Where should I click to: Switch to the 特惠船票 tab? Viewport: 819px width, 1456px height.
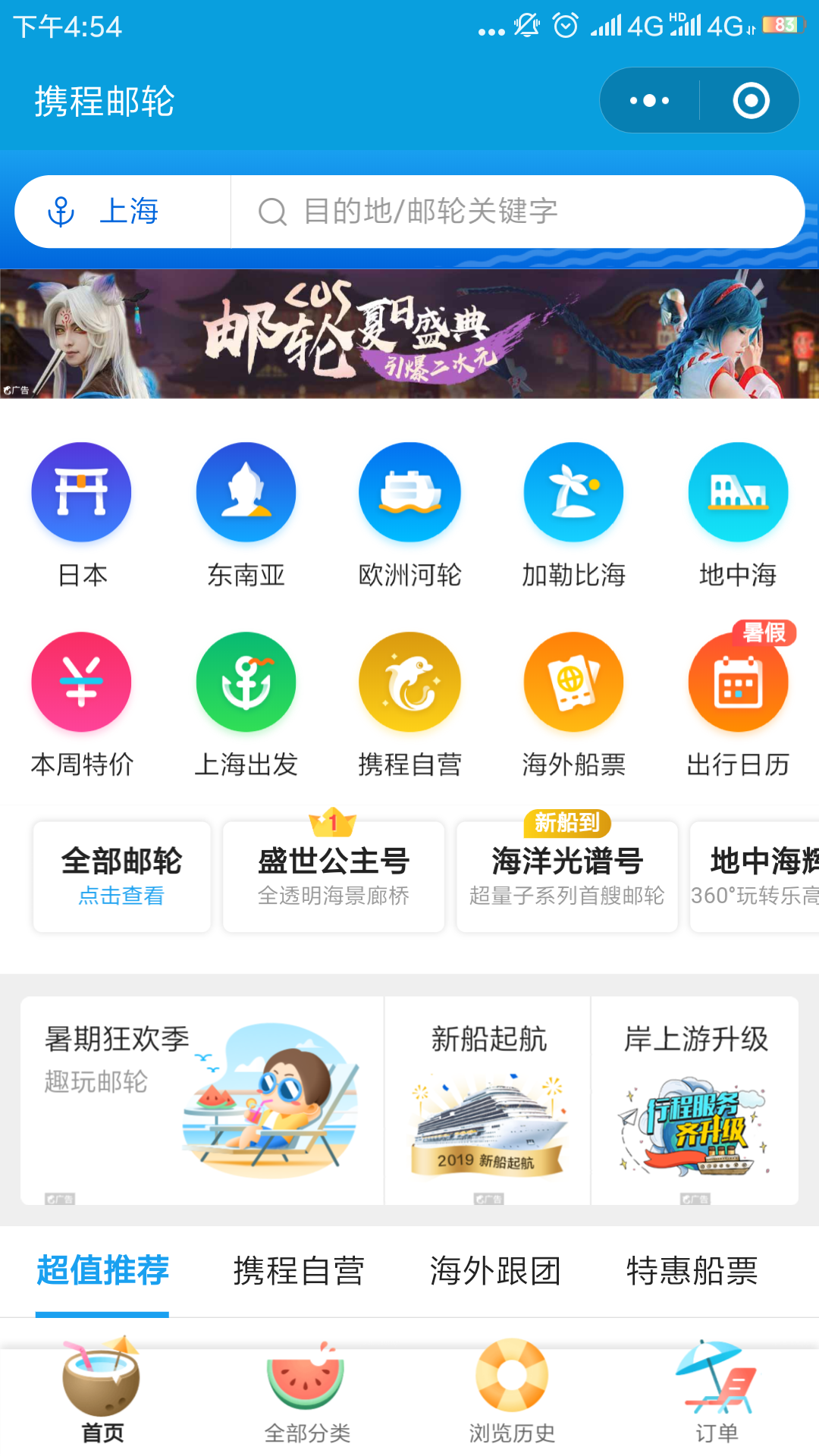pos(692,1271)
